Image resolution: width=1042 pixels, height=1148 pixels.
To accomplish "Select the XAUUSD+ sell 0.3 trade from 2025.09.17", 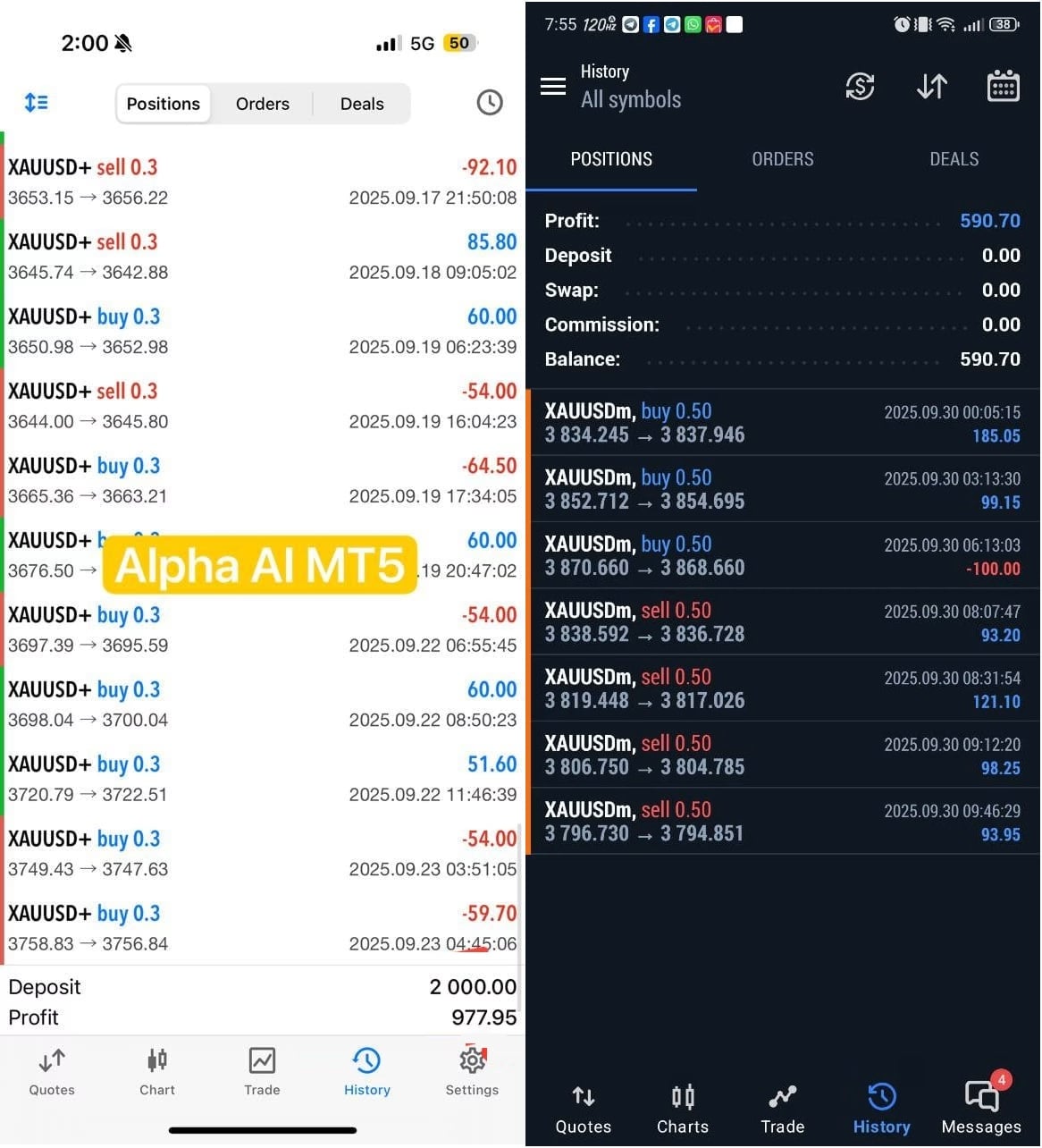I will [262, 181].
